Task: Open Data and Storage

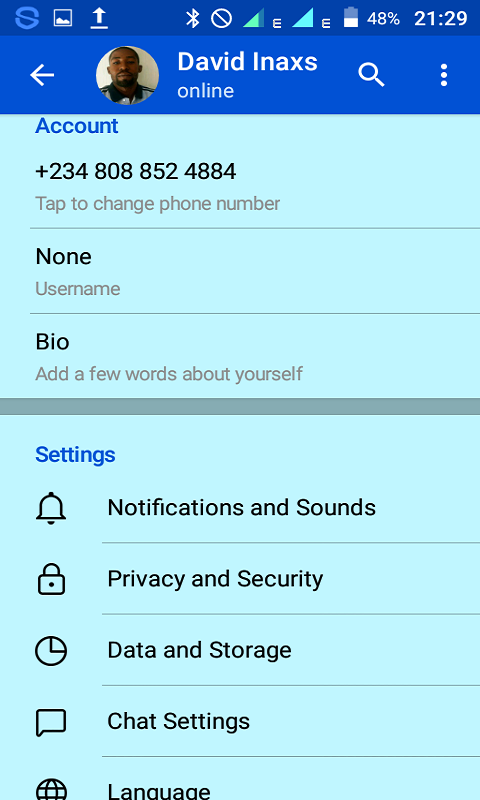Action: [240, 651]
